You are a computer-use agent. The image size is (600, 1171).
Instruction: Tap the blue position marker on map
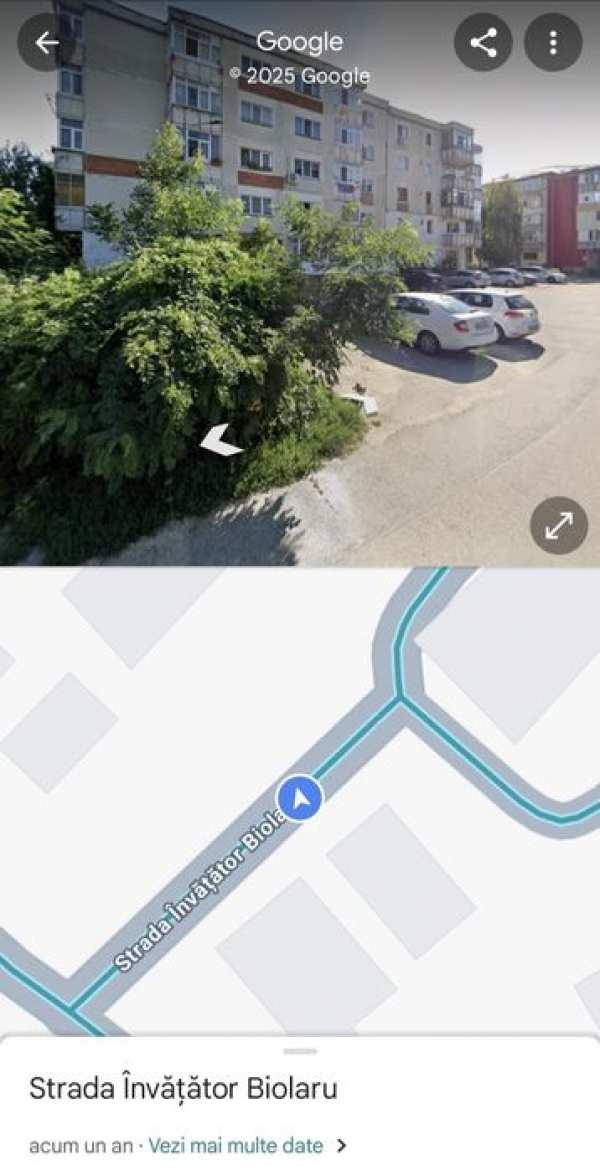click(x=300, y=799)
